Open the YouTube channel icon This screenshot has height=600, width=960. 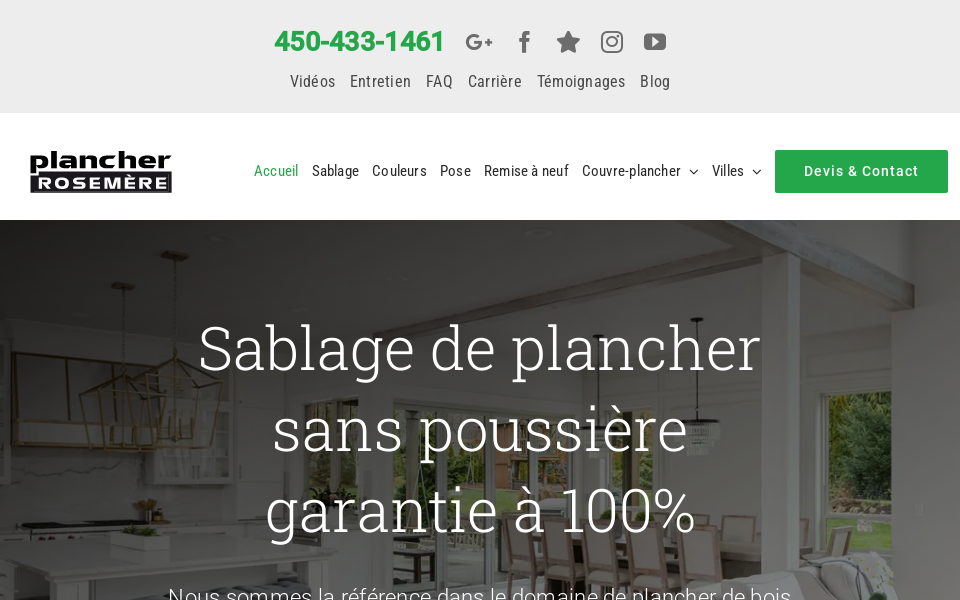click(655, 42)
